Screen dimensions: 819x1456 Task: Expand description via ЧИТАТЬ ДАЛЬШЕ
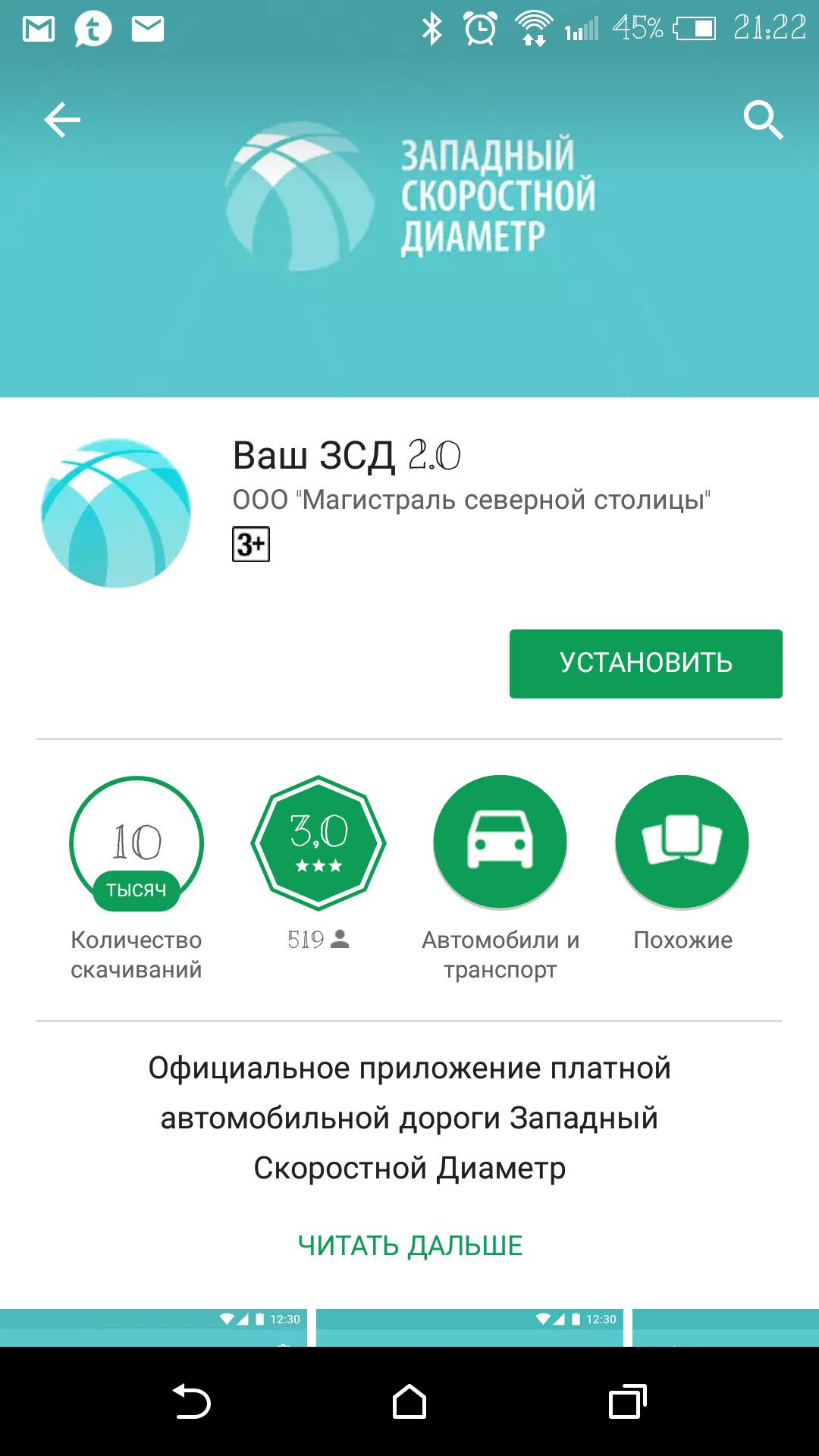pyautogui.click(x=409, y=1245)
